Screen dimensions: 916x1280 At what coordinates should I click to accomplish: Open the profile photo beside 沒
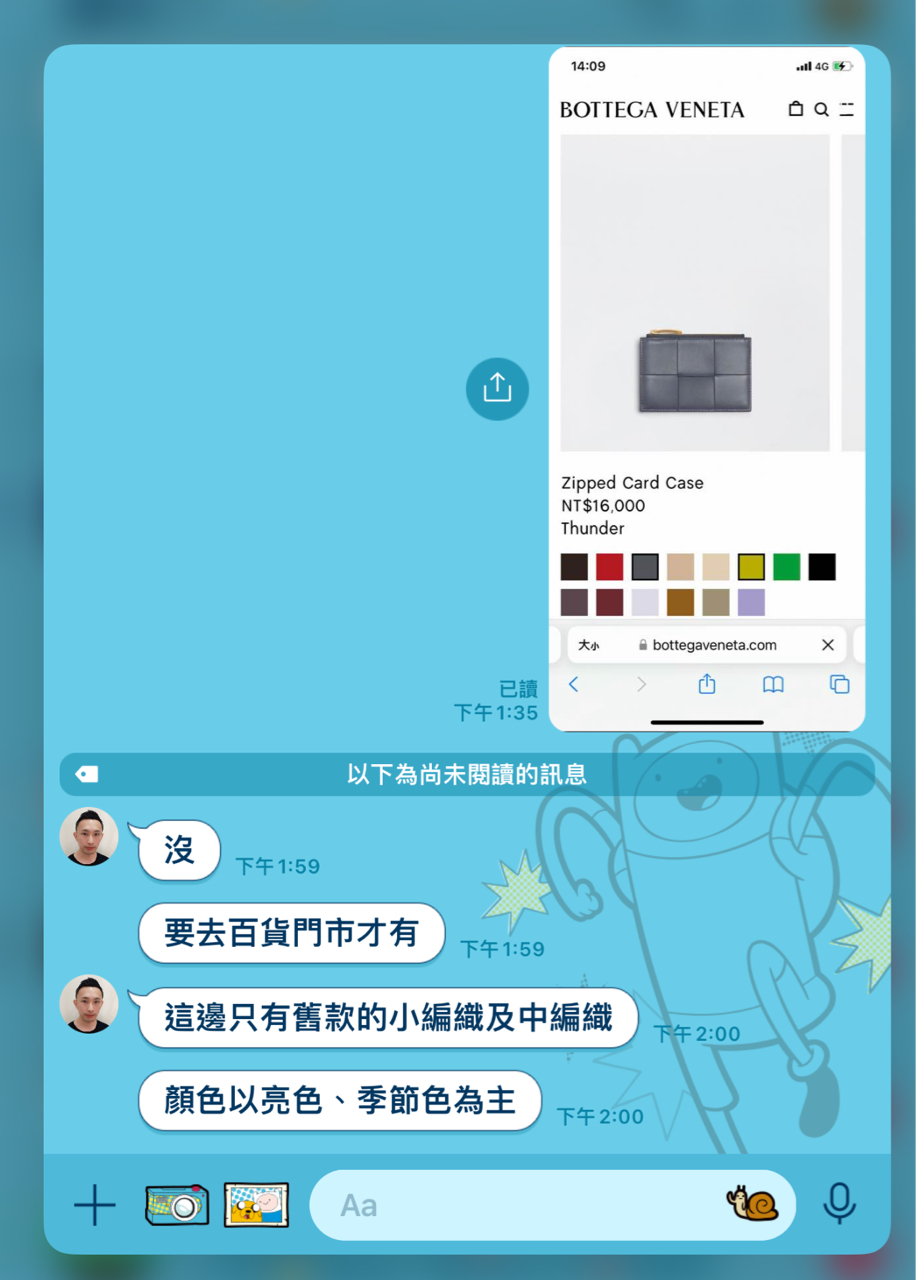click(x=89, y=837)
